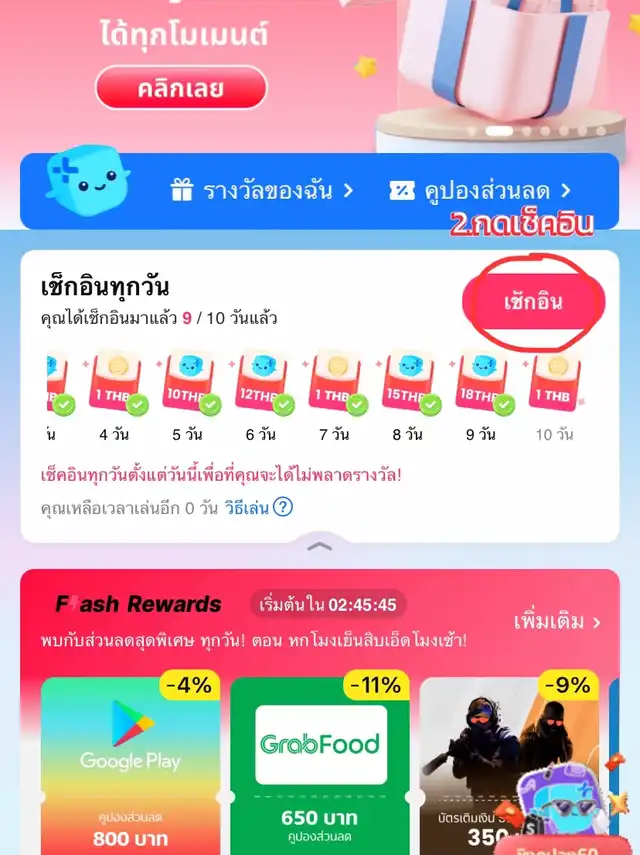This screenshot has width=640, height=855.
Task: View more Flash Rewards via เพิ่มเติม
Action: tap(557, 622)
